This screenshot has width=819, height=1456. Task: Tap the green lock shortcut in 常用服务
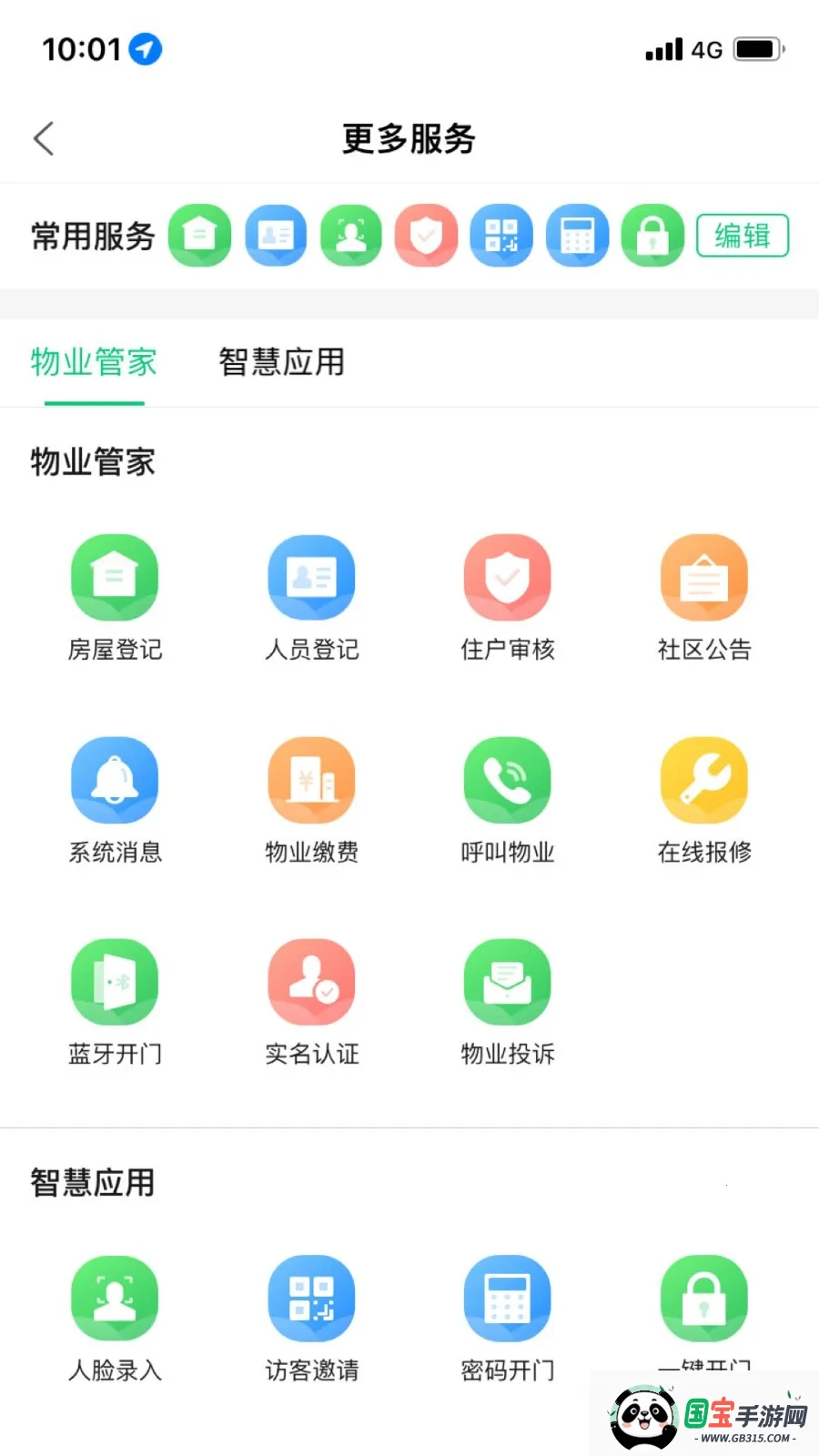pos(652,236)
